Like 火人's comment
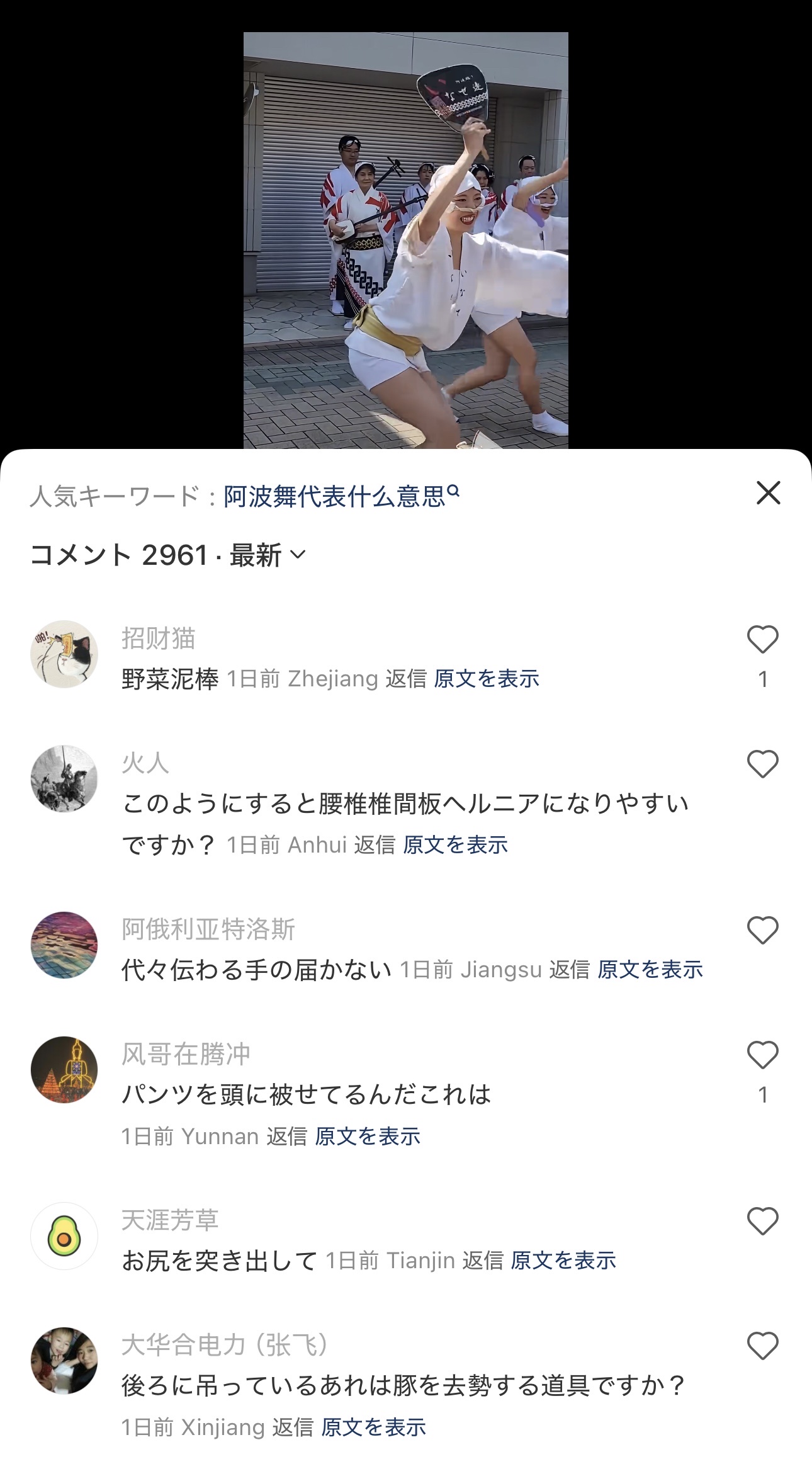Image resolution: width=812 pixels, height=1481 pixels. pos(762,764)
